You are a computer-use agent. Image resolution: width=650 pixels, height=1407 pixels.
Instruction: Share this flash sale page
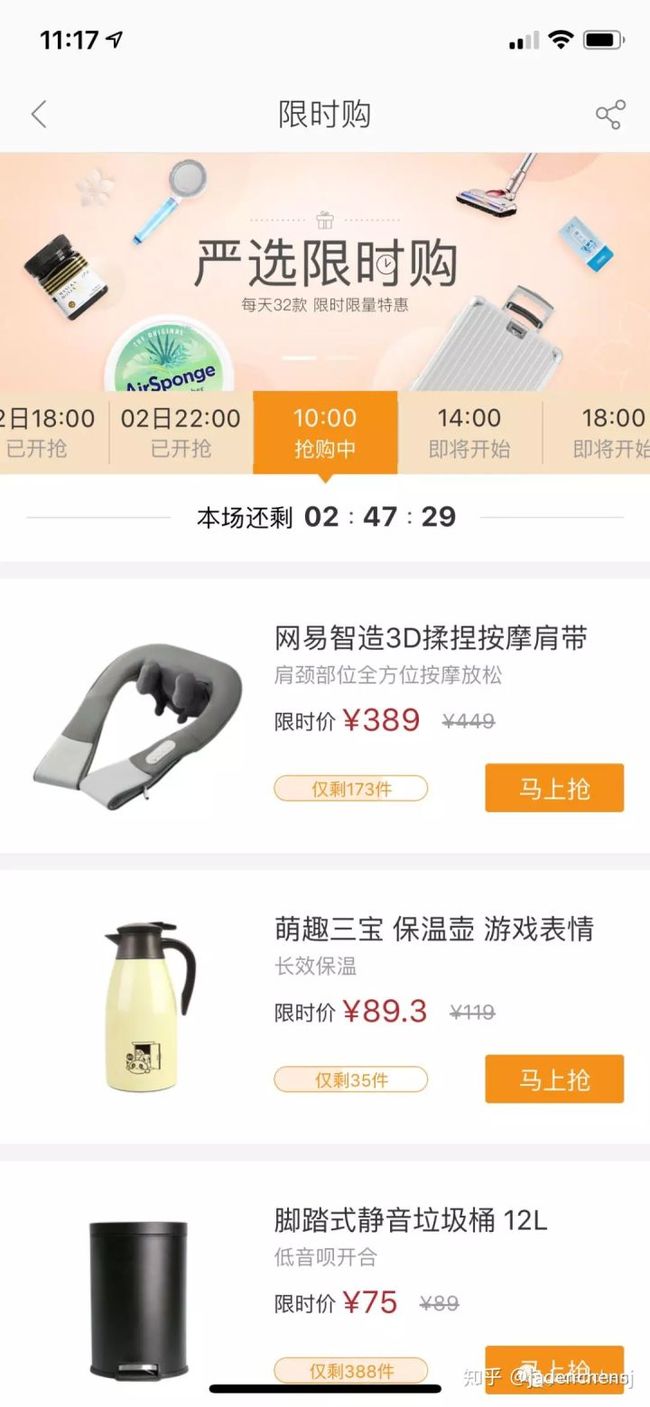610,114
